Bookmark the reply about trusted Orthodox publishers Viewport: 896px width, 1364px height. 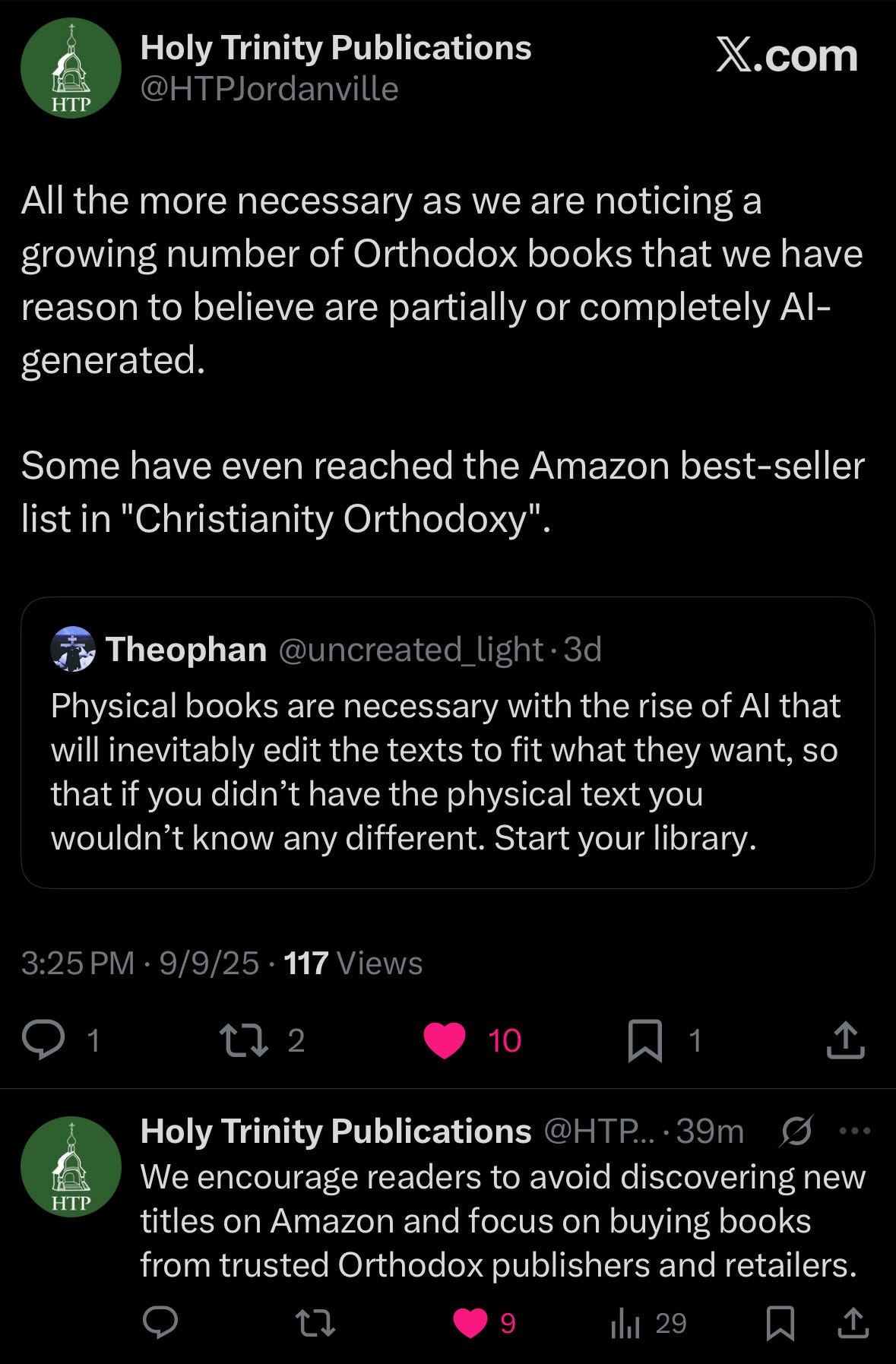780,1323
